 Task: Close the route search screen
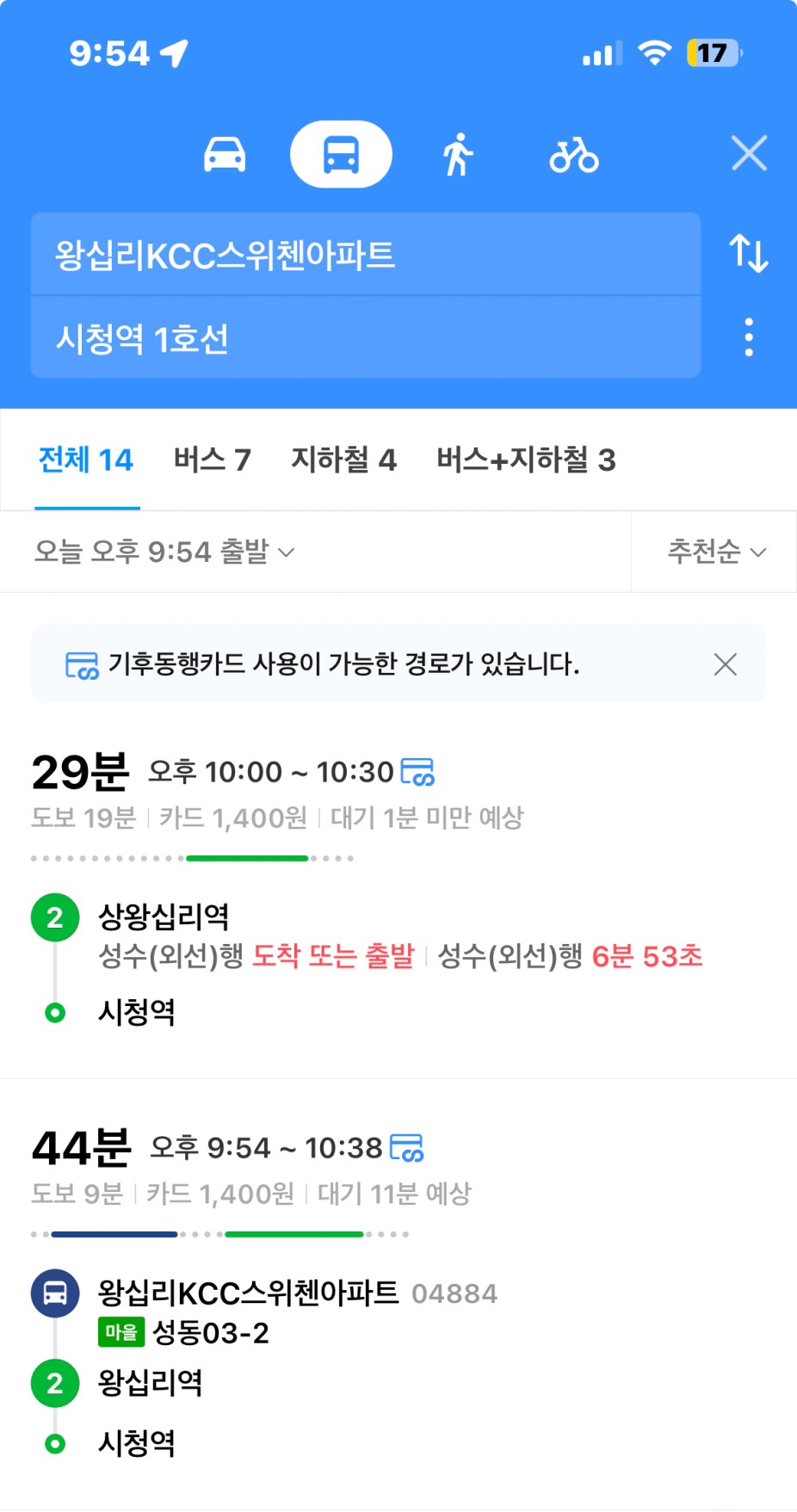click(x=749, y=153)
